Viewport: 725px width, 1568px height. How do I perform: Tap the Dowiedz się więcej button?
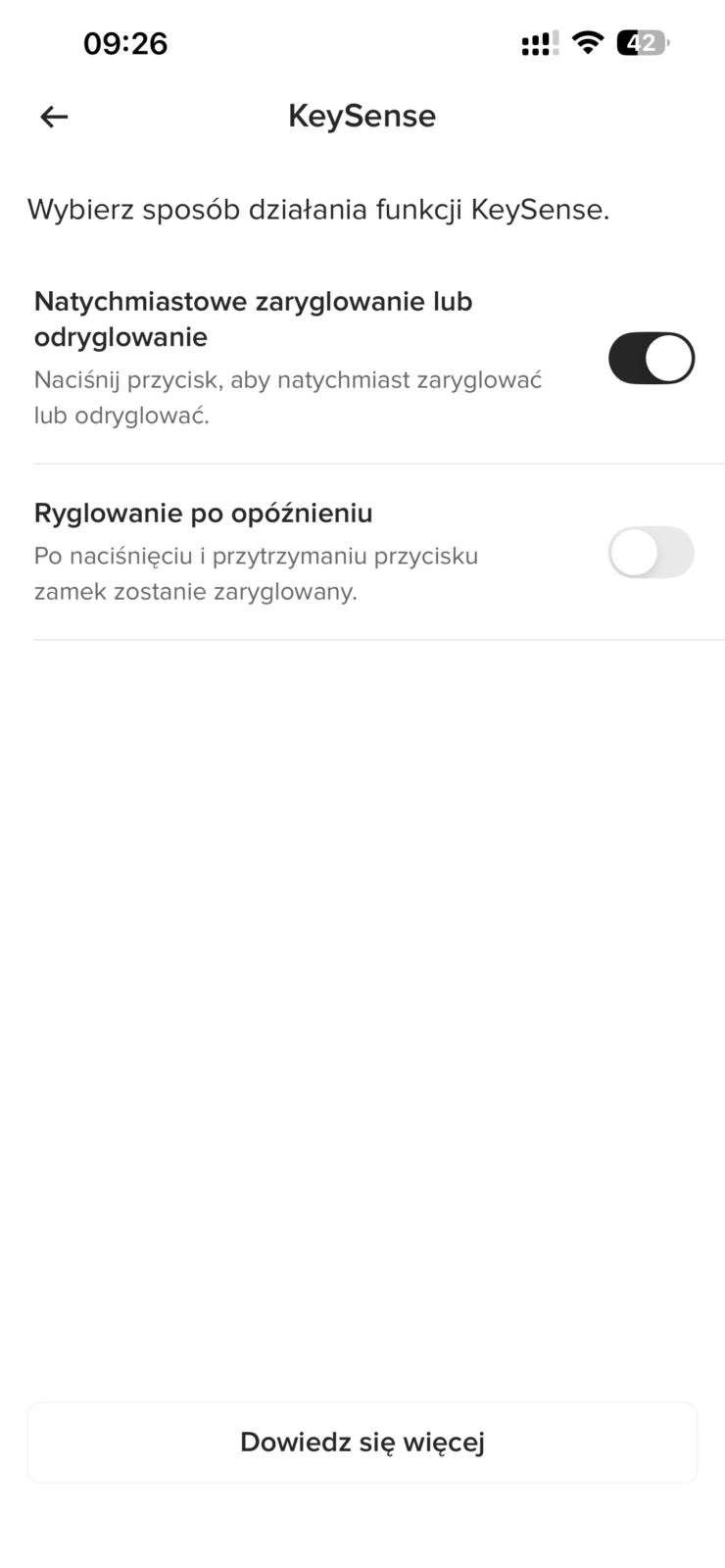pyautogui.click(x=362, y=1443)
